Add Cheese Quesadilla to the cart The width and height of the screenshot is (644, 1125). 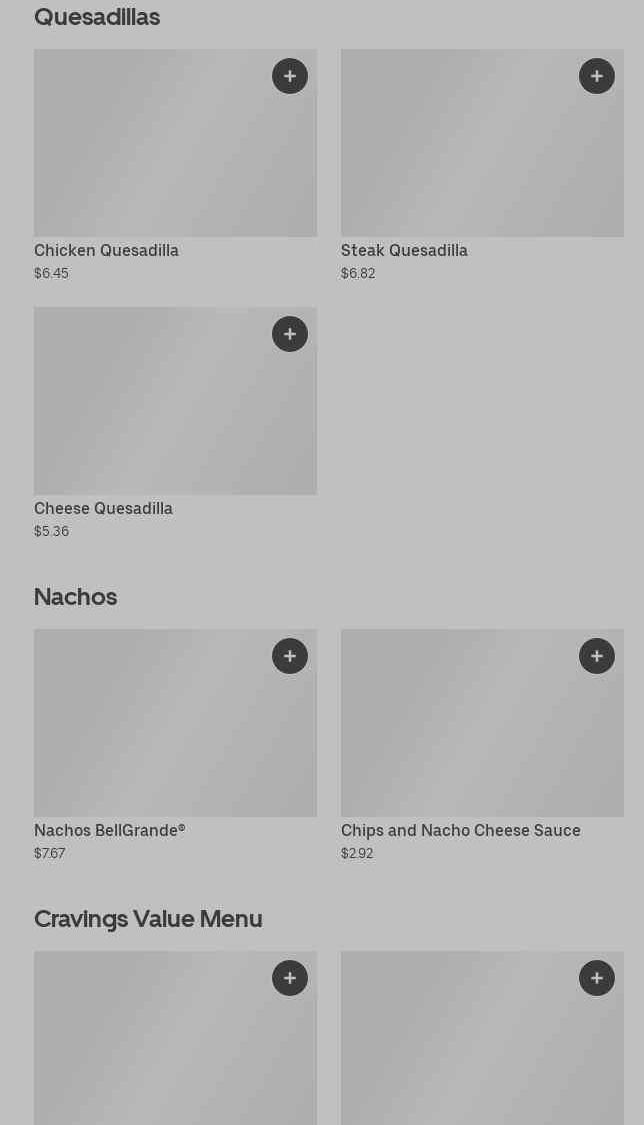click(x=290, y=334)
